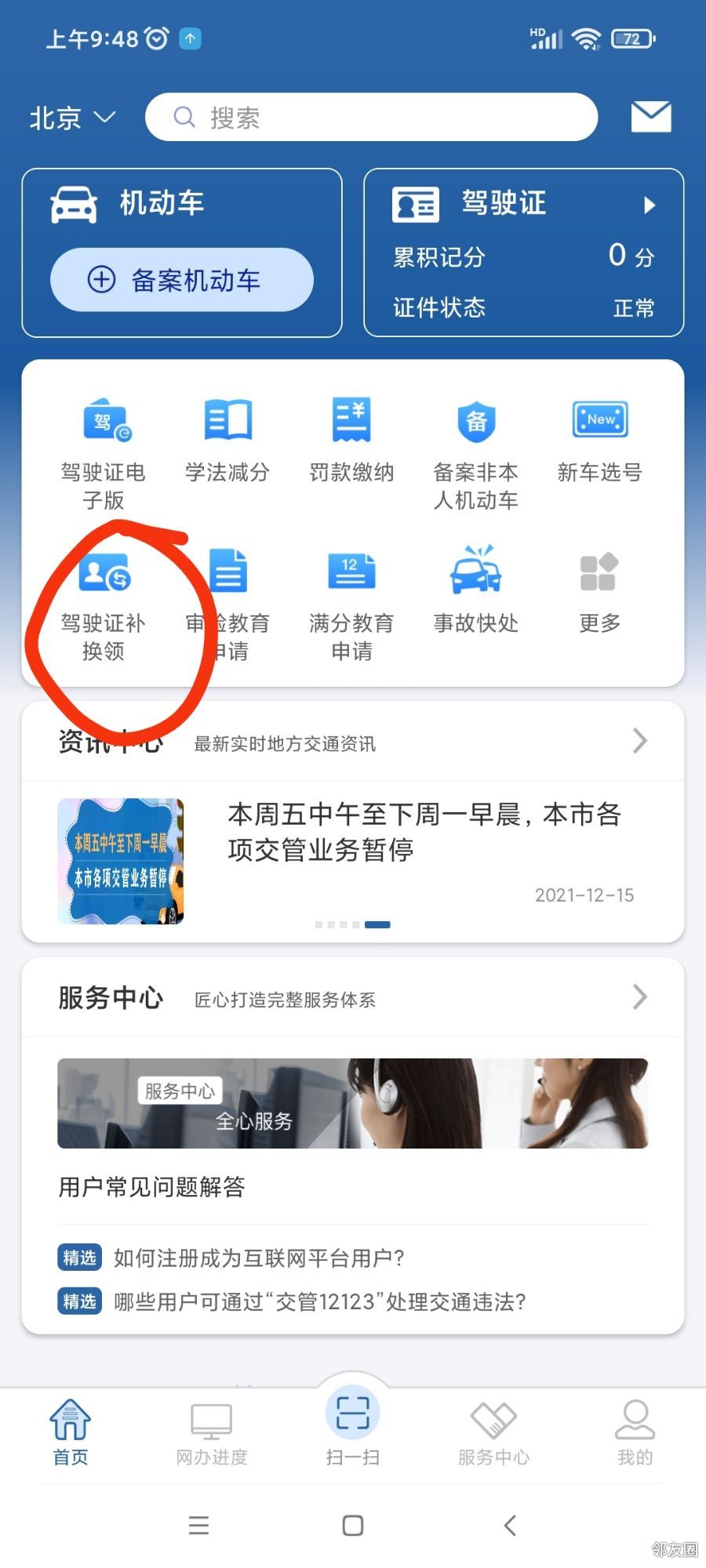The height and width of the screenshot is (1568, 706).
Task: Open 新车选号
Action: (x=600, y=441)
